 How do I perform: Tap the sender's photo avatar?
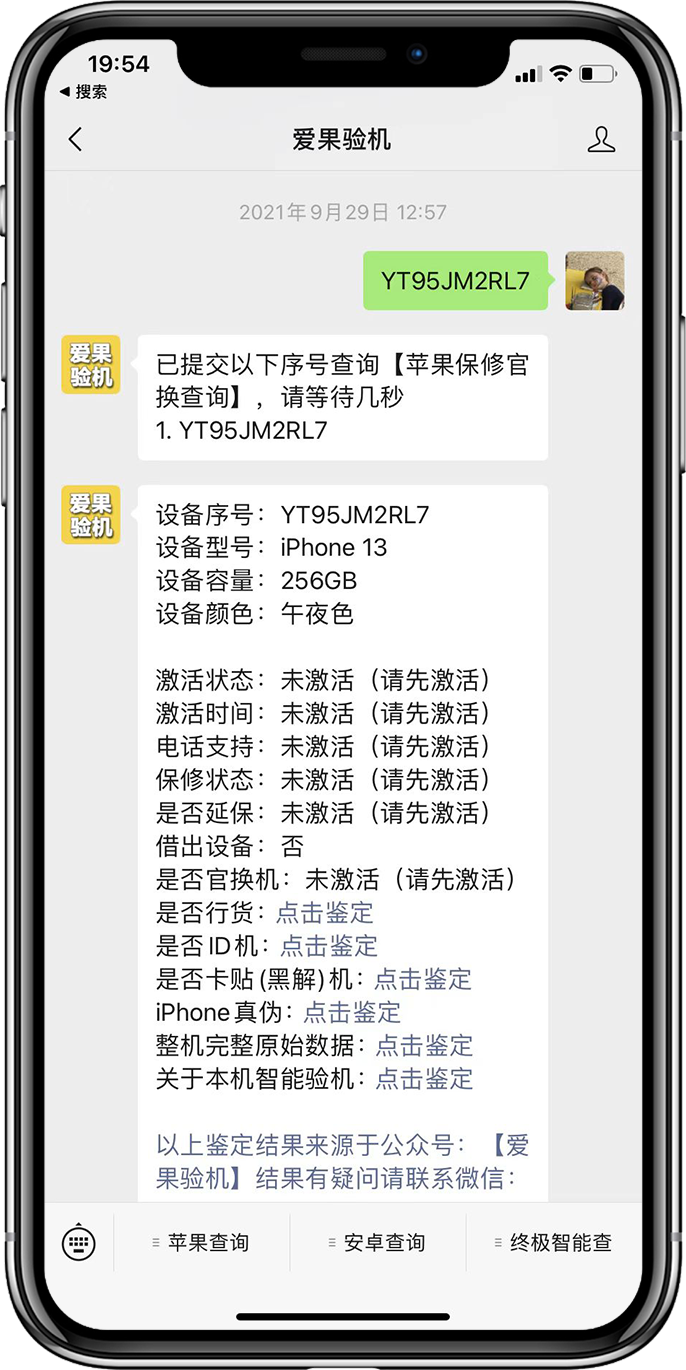[x=594, y=281]
